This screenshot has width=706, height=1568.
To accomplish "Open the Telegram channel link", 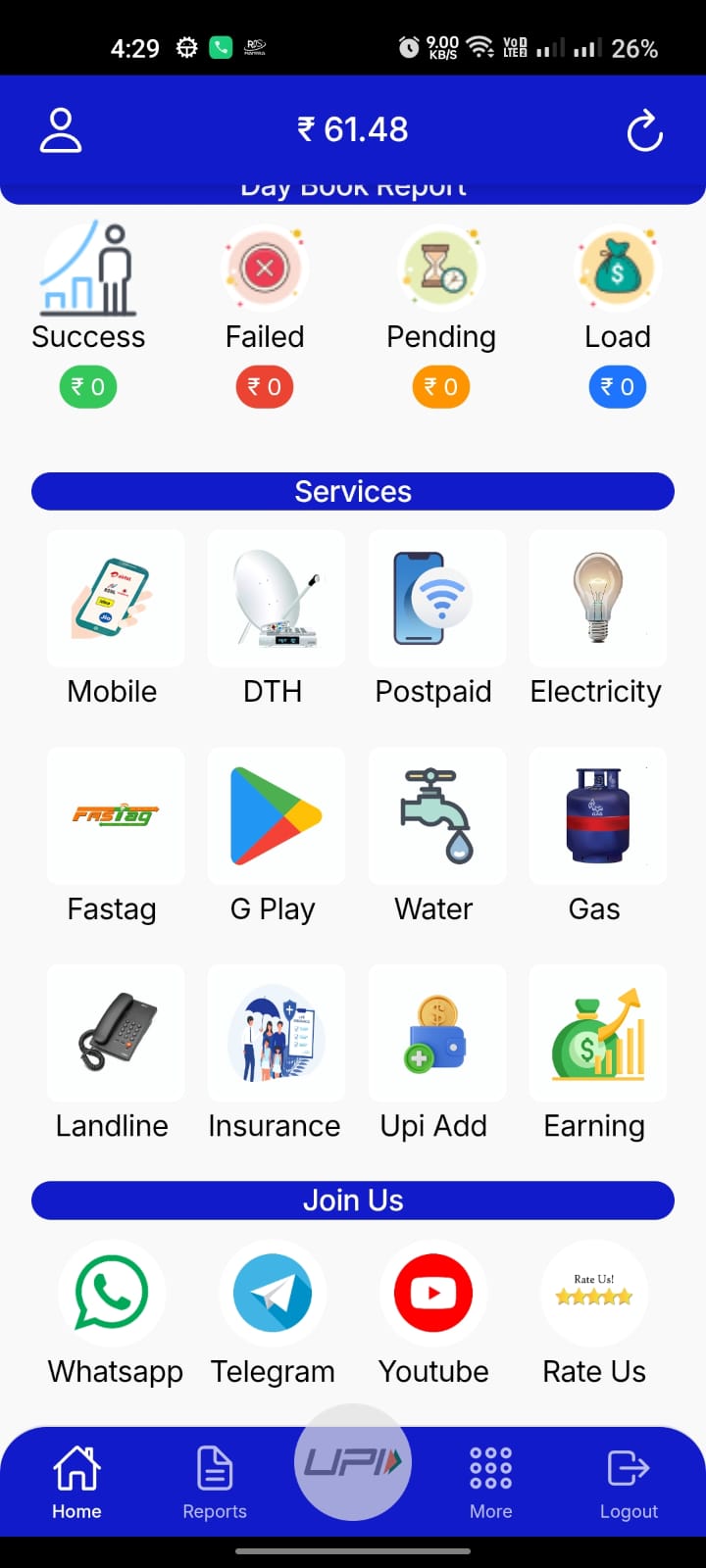I will click(x=273, y=1294).
